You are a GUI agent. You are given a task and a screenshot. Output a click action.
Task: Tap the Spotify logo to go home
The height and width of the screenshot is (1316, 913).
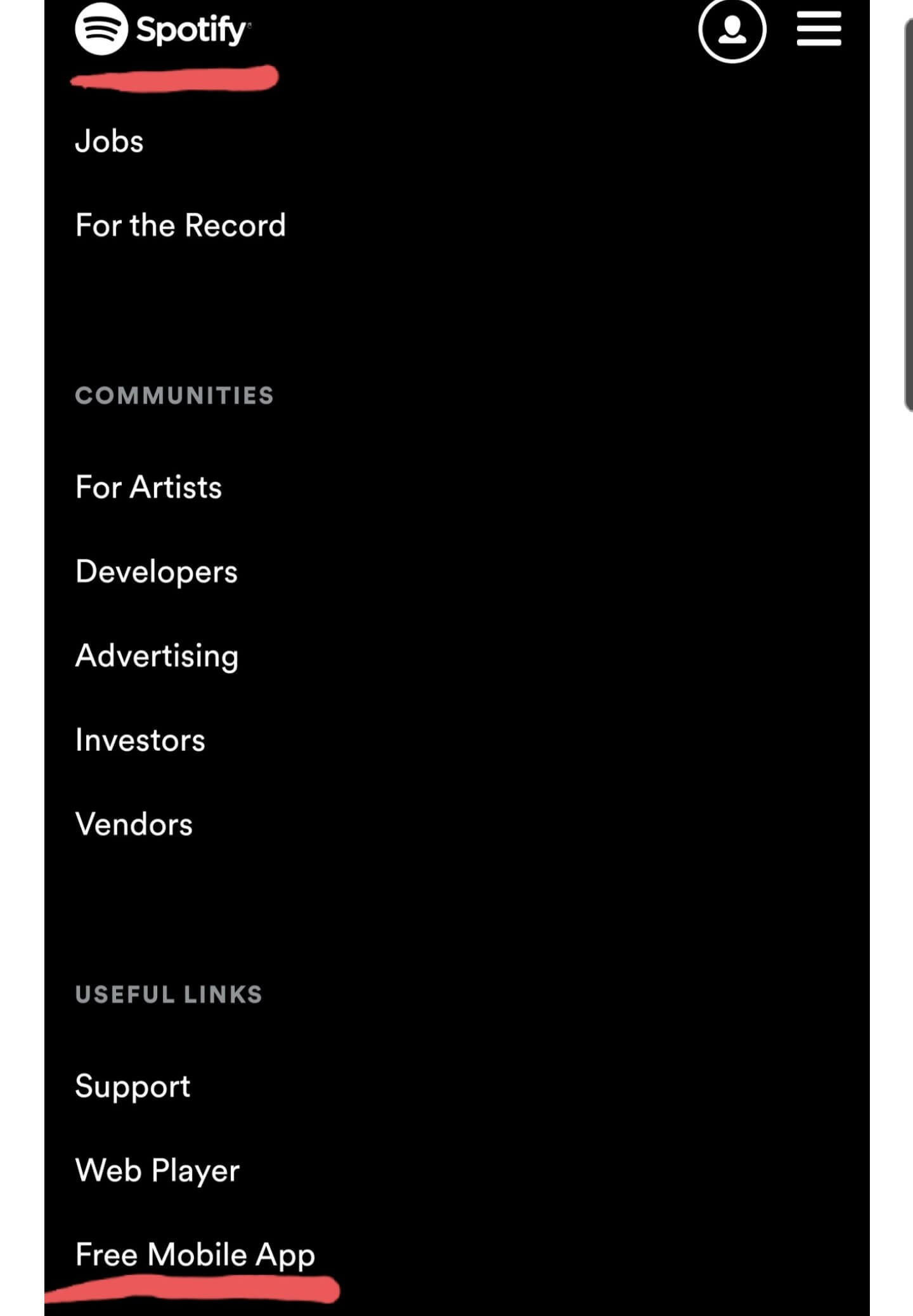click(x=162, y=29)
